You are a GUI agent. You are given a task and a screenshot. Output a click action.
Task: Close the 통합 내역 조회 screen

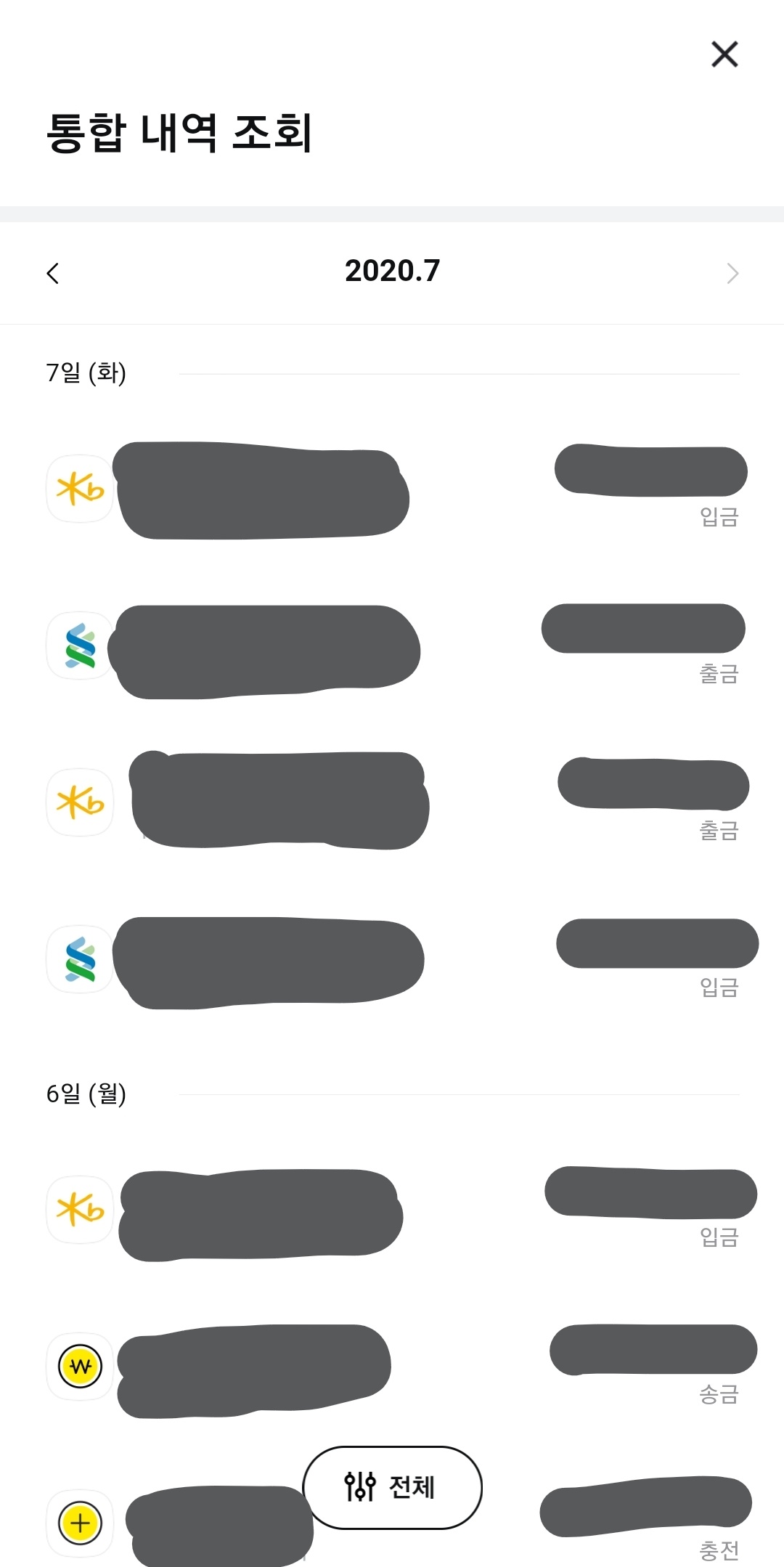[x=724, y=54]
